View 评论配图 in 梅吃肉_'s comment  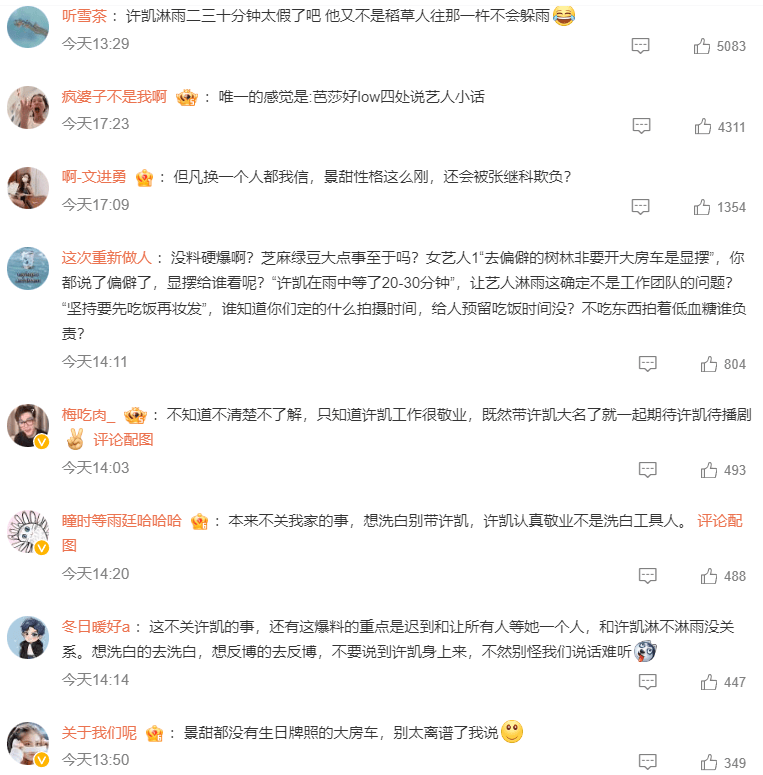pyautogui.click(x=123, y=439)
